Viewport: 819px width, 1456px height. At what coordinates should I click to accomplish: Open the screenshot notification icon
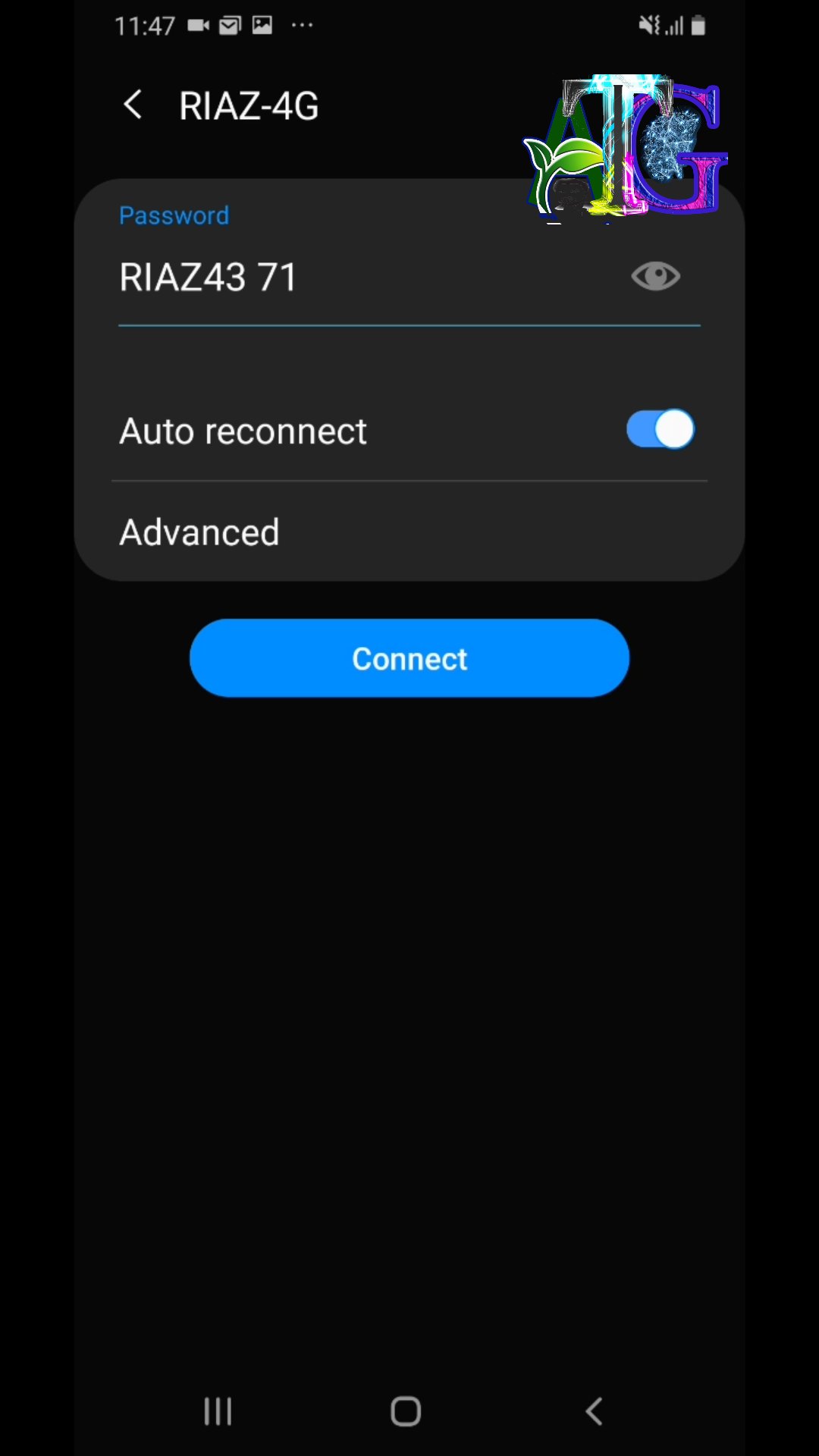point(262,25)
